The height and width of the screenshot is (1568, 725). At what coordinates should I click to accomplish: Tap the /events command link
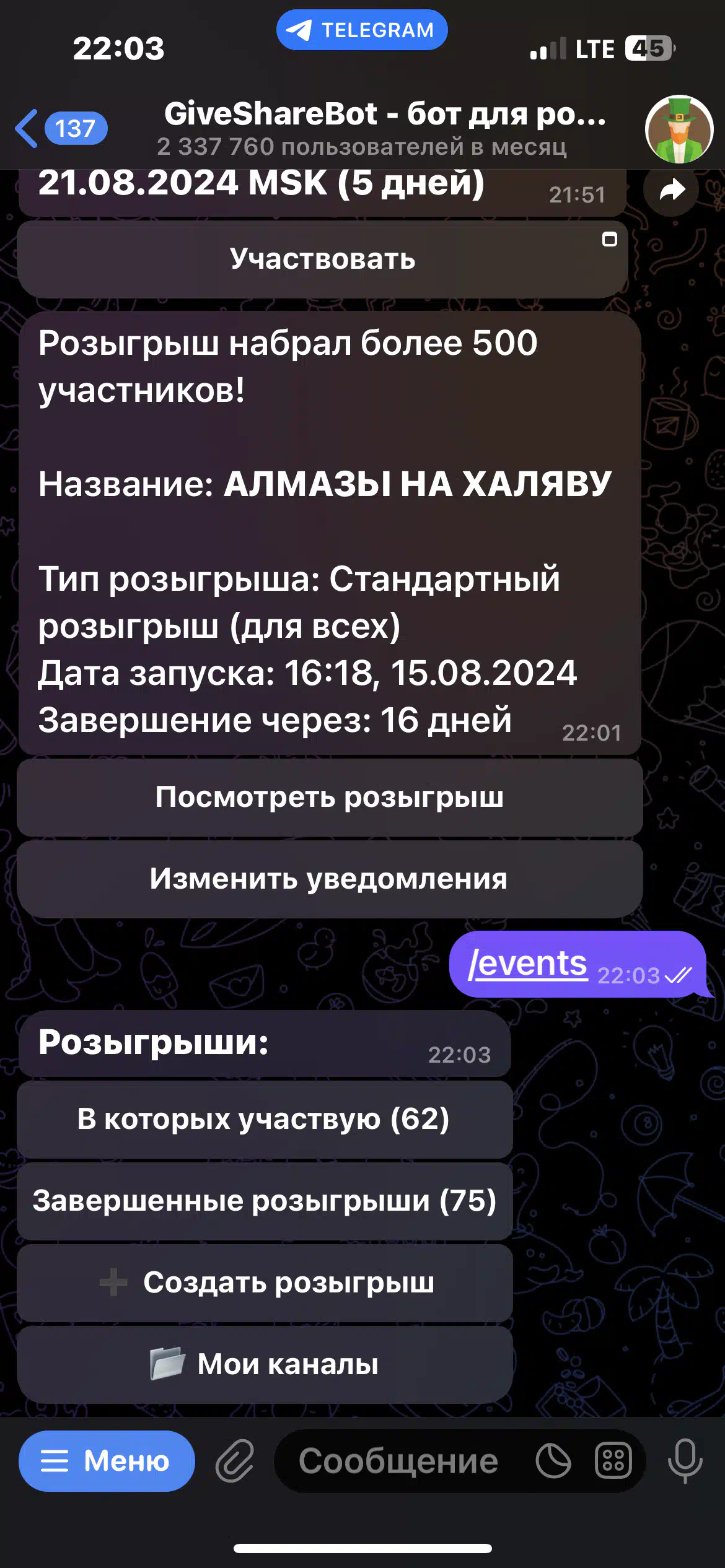coord(527,963)
